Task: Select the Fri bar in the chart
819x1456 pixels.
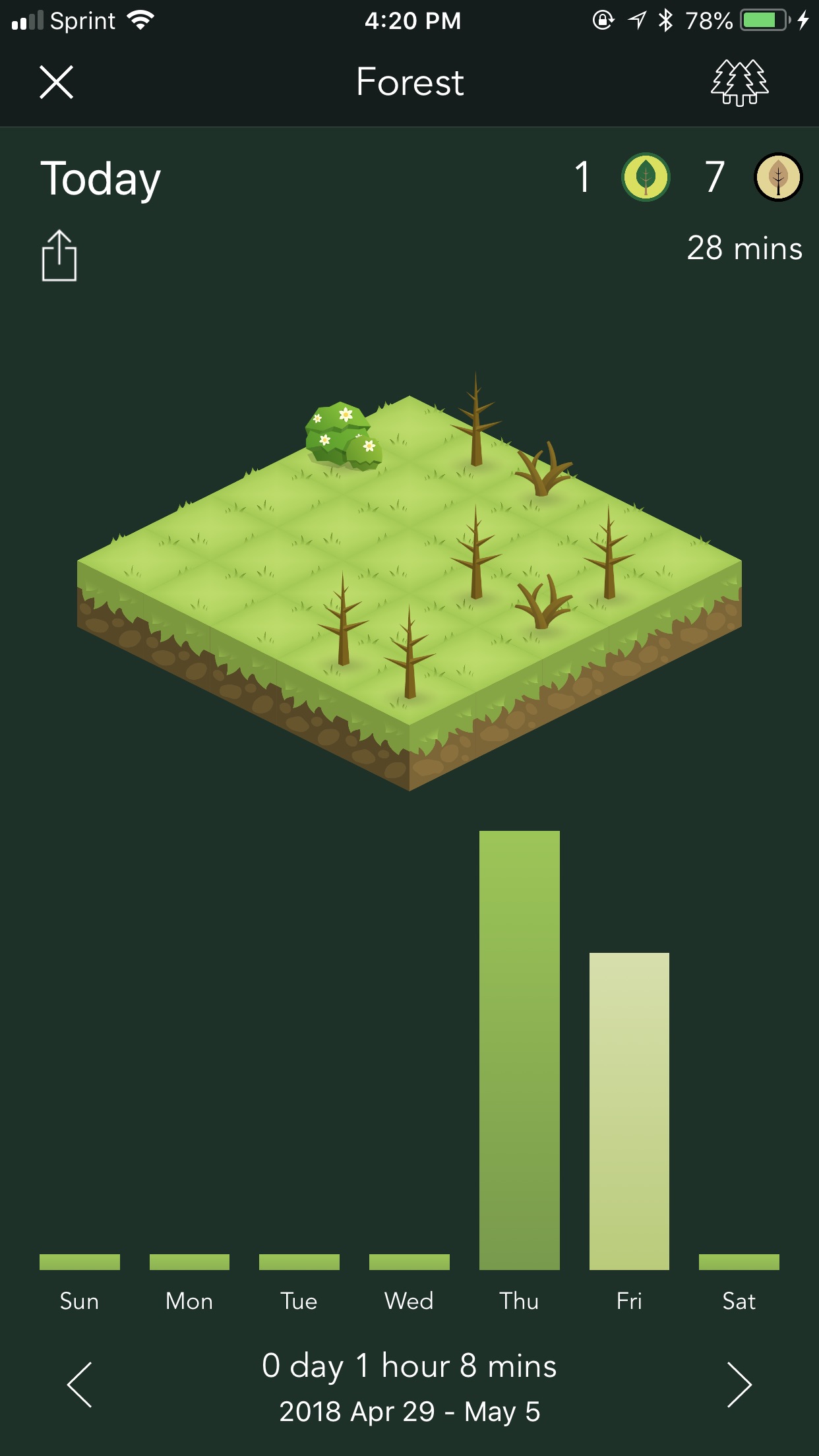Action: [x=629, y=1111]
